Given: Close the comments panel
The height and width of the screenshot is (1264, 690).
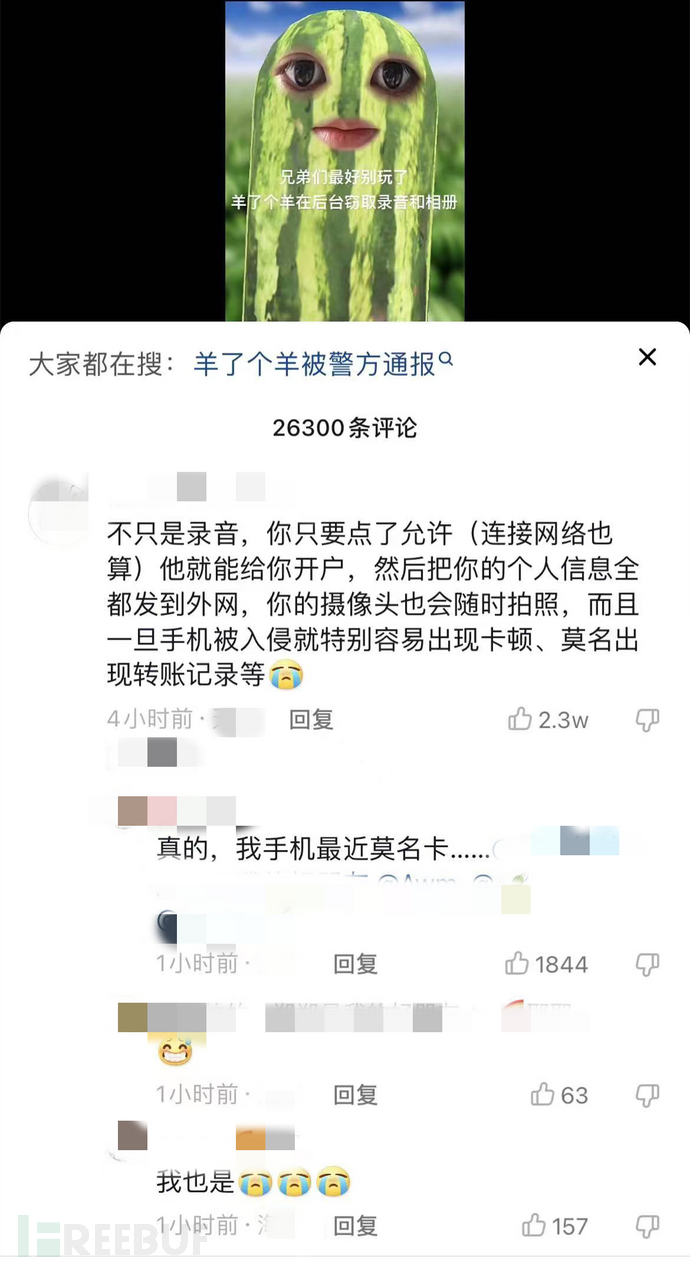Looking at the screenshot, I should (647, 357).
